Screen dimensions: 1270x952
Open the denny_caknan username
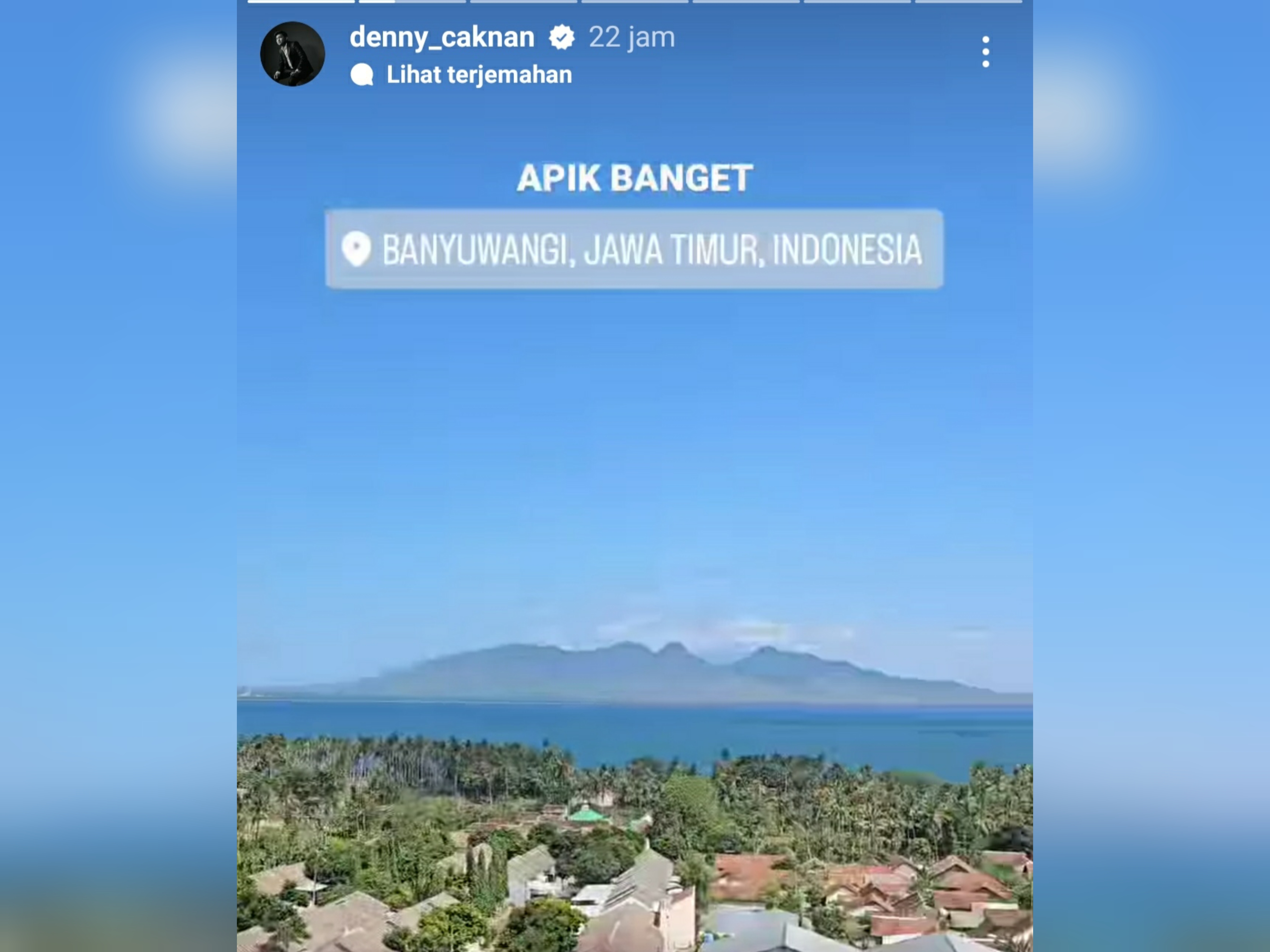(x=442, y=37)
